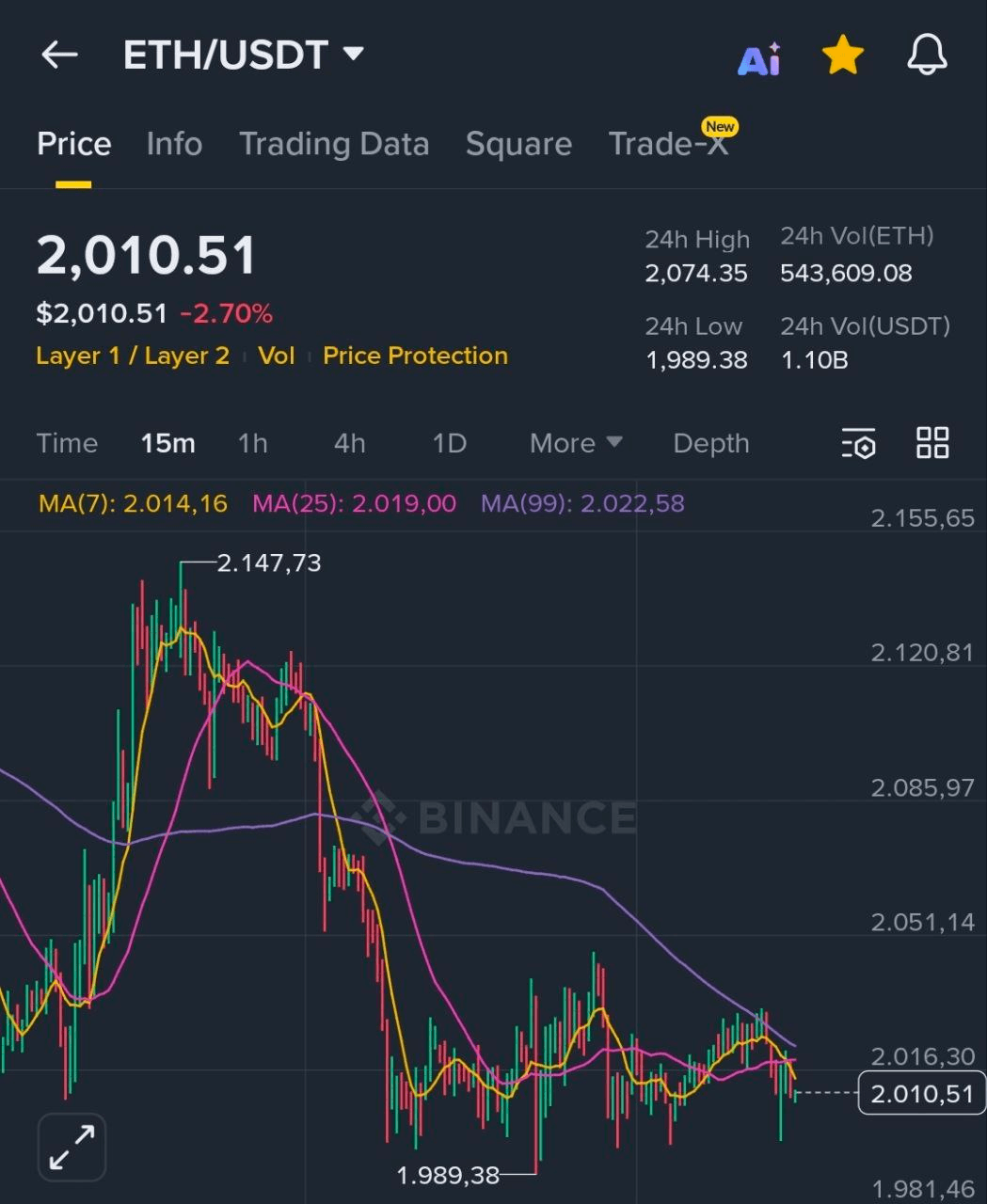Open the Depth view
The height and width of the screenshot is (1204, 987).
click(710, 442)
